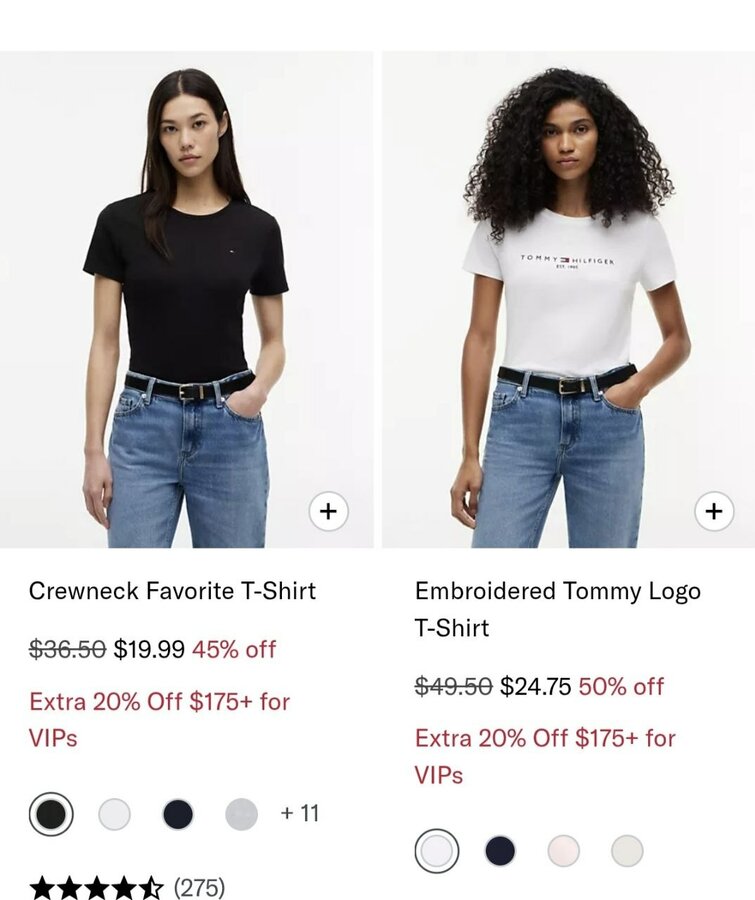Open the Crewneck Favorite T-Shirt product photo
The height and width of the screenshot is (900, 755).
click(x=186, y=300)
